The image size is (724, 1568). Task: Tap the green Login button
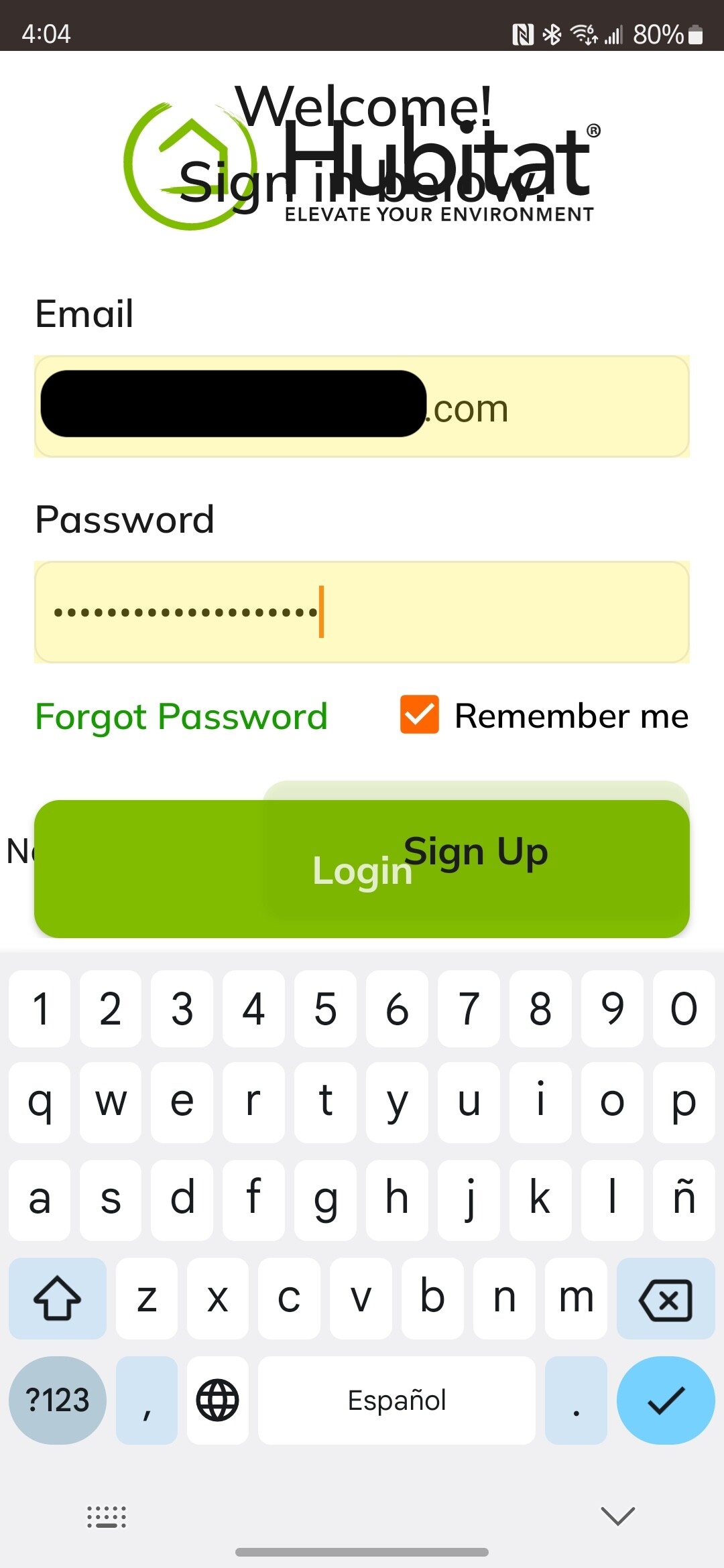pyautogui.click(x=362, y=869)
